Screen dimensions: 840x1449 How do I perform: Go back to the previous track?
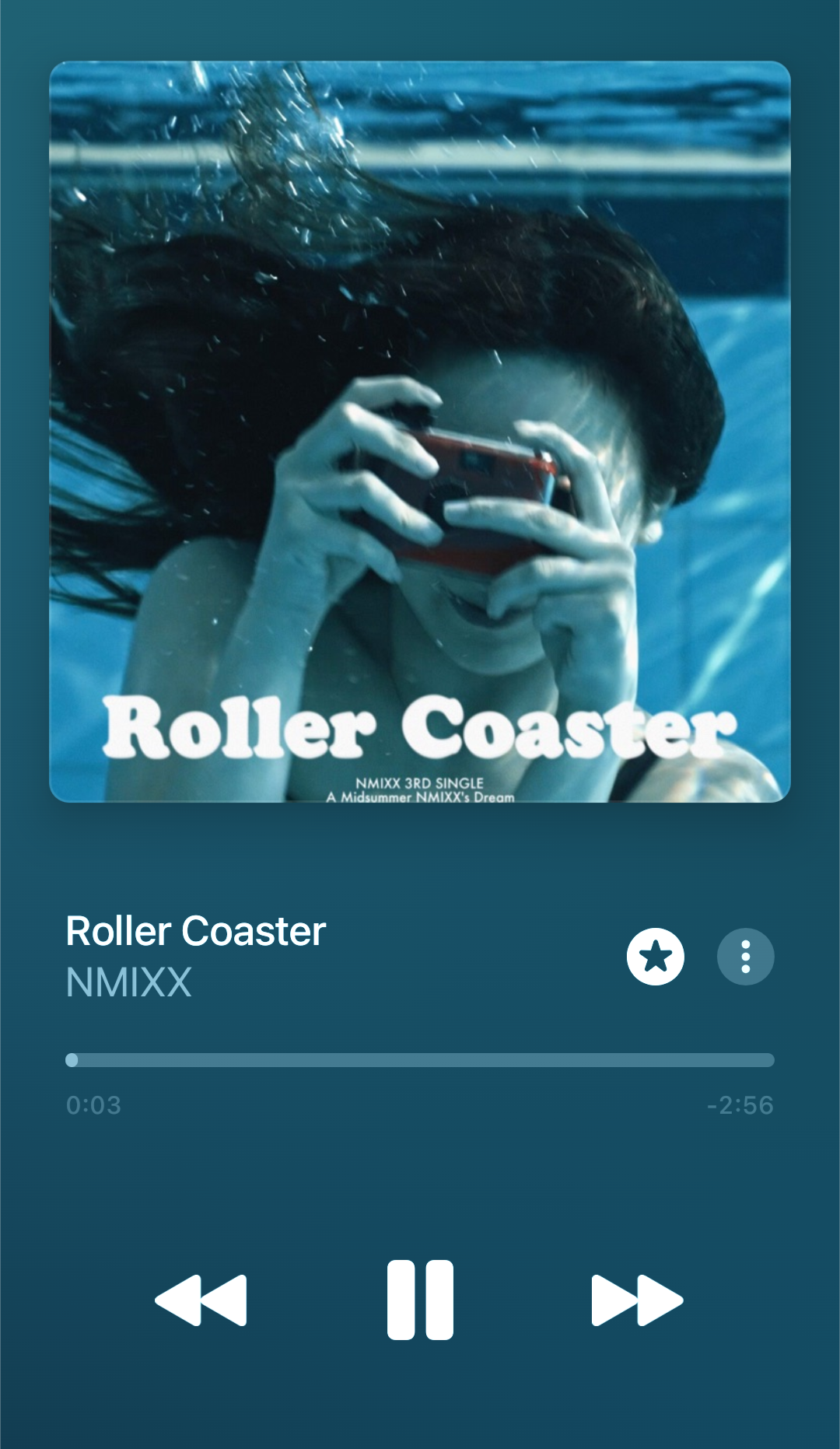point(201,1300)
